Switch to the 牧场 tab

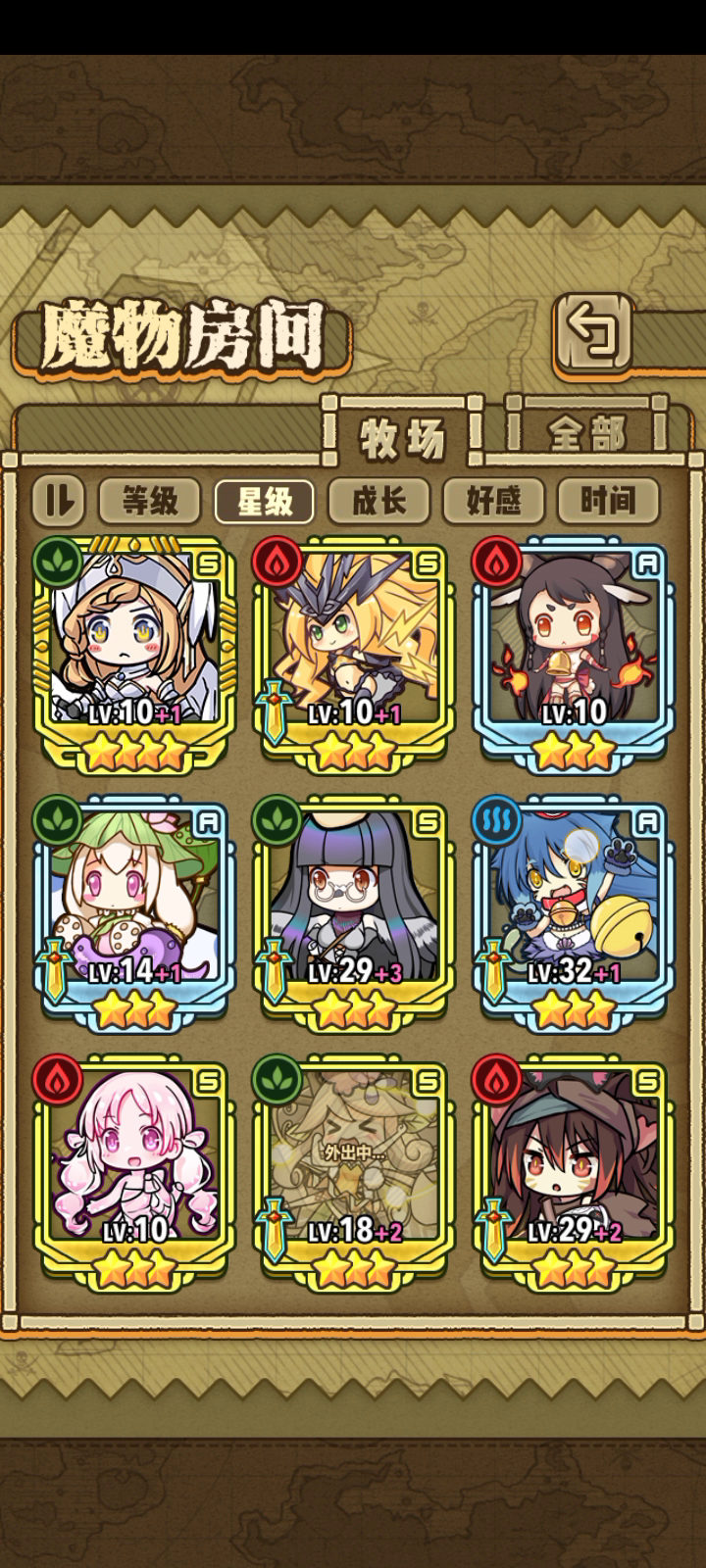[403, 436]
